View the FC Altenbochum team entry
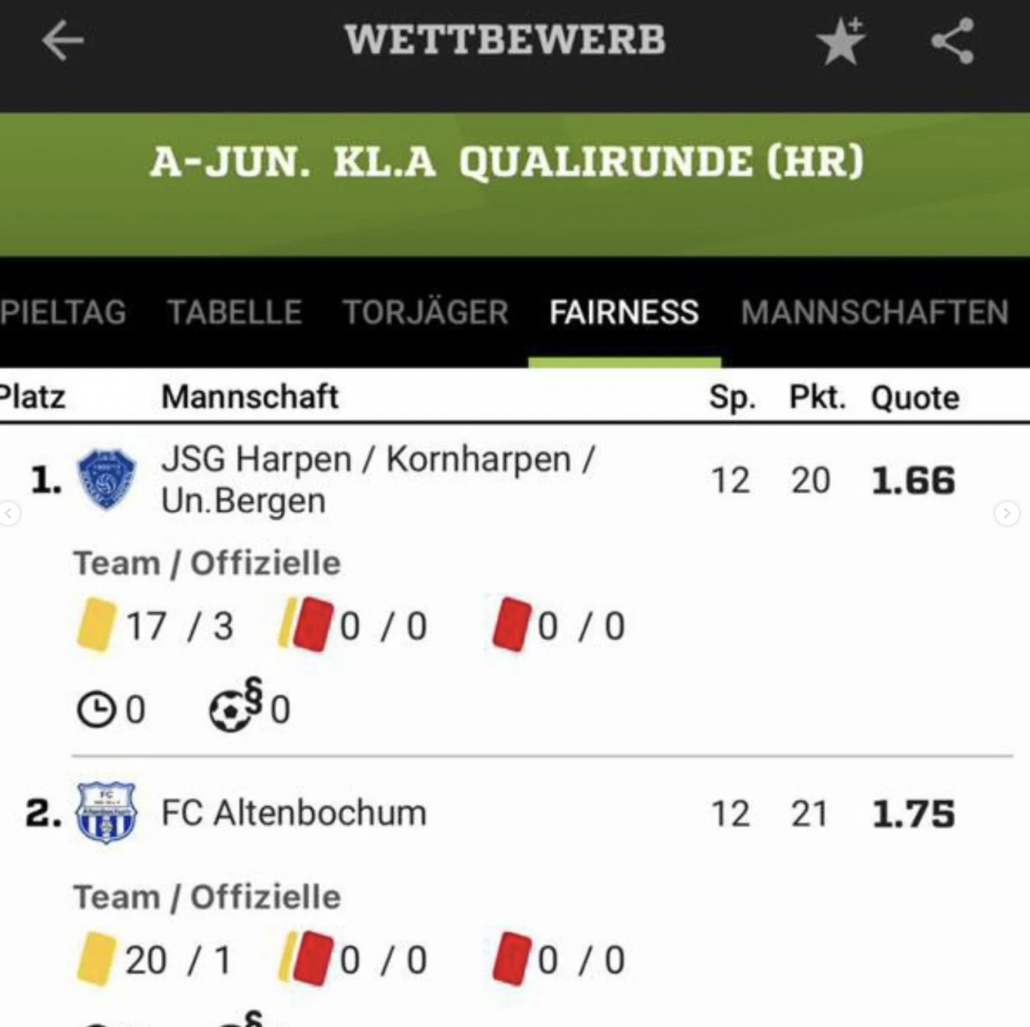1030x1027 pixels. tap(294, 813)
